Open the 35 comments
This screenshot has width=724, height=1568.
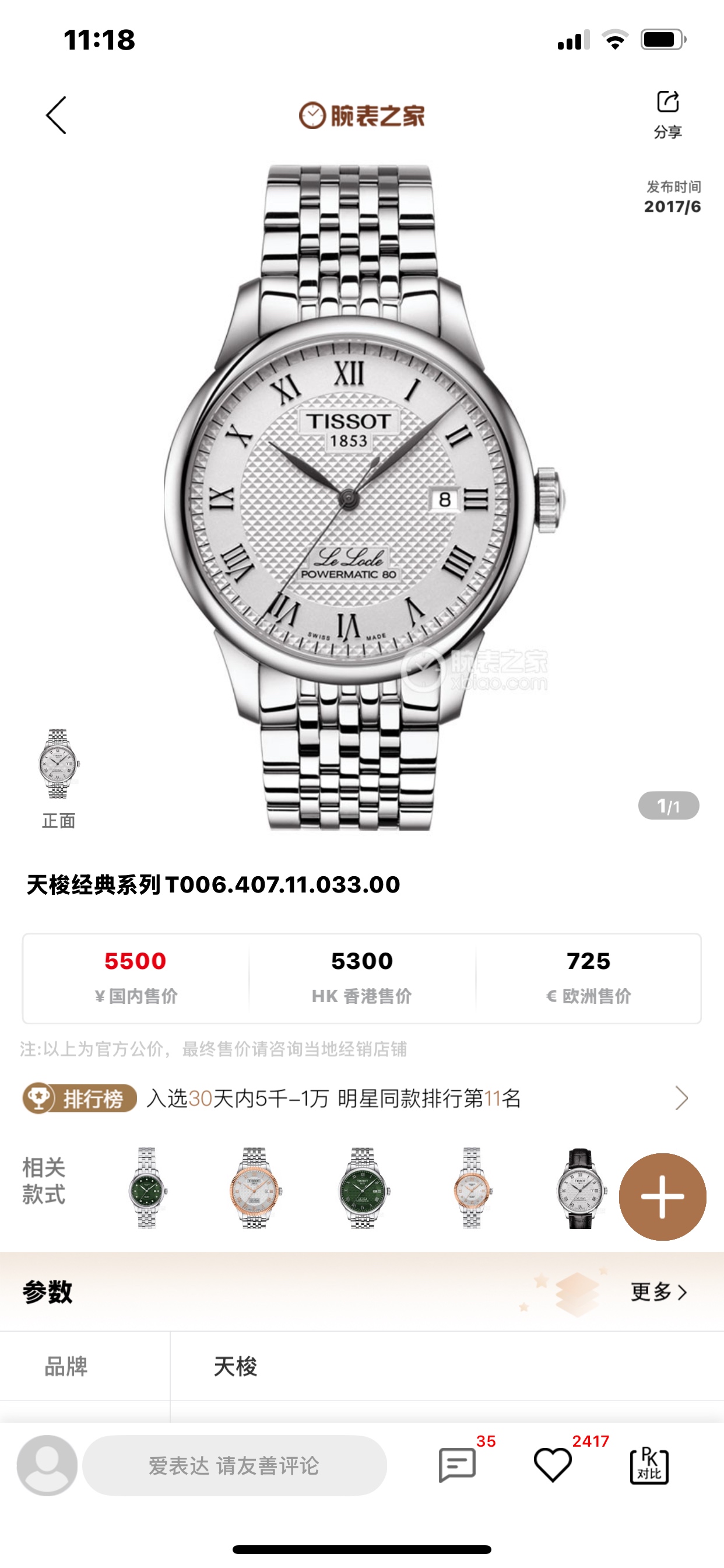click(x=458, y=1464)
